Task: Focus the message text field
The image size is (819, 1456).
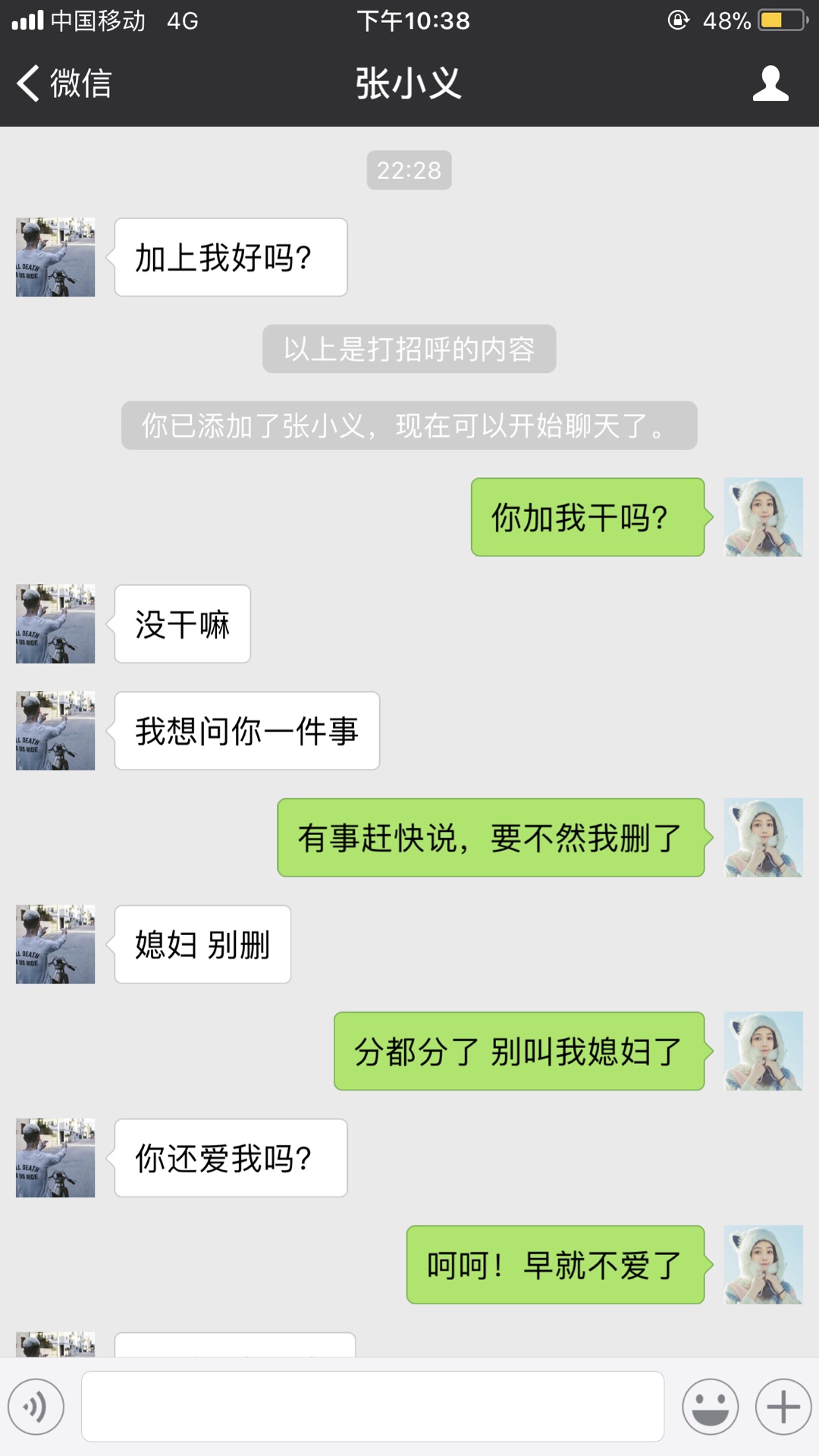Action: (x=372, y=1407)
